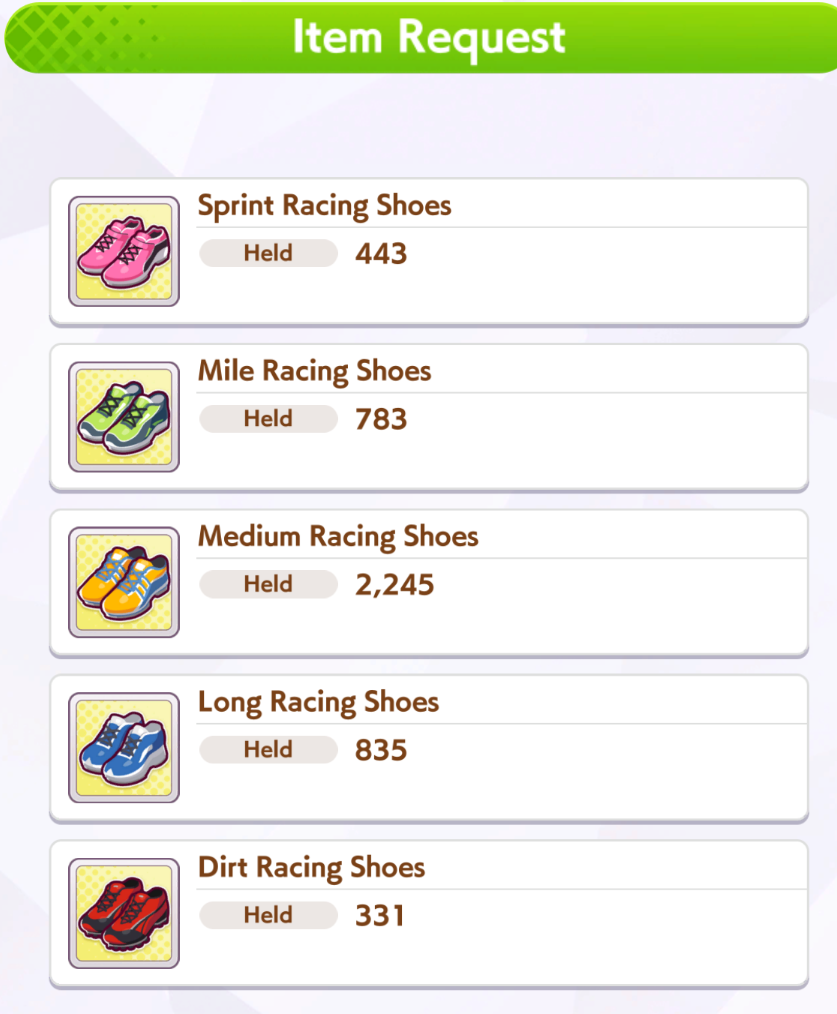Request Long Racing Shoes
The height and width of the screenshot is (1014, 837).
[428, 747]
